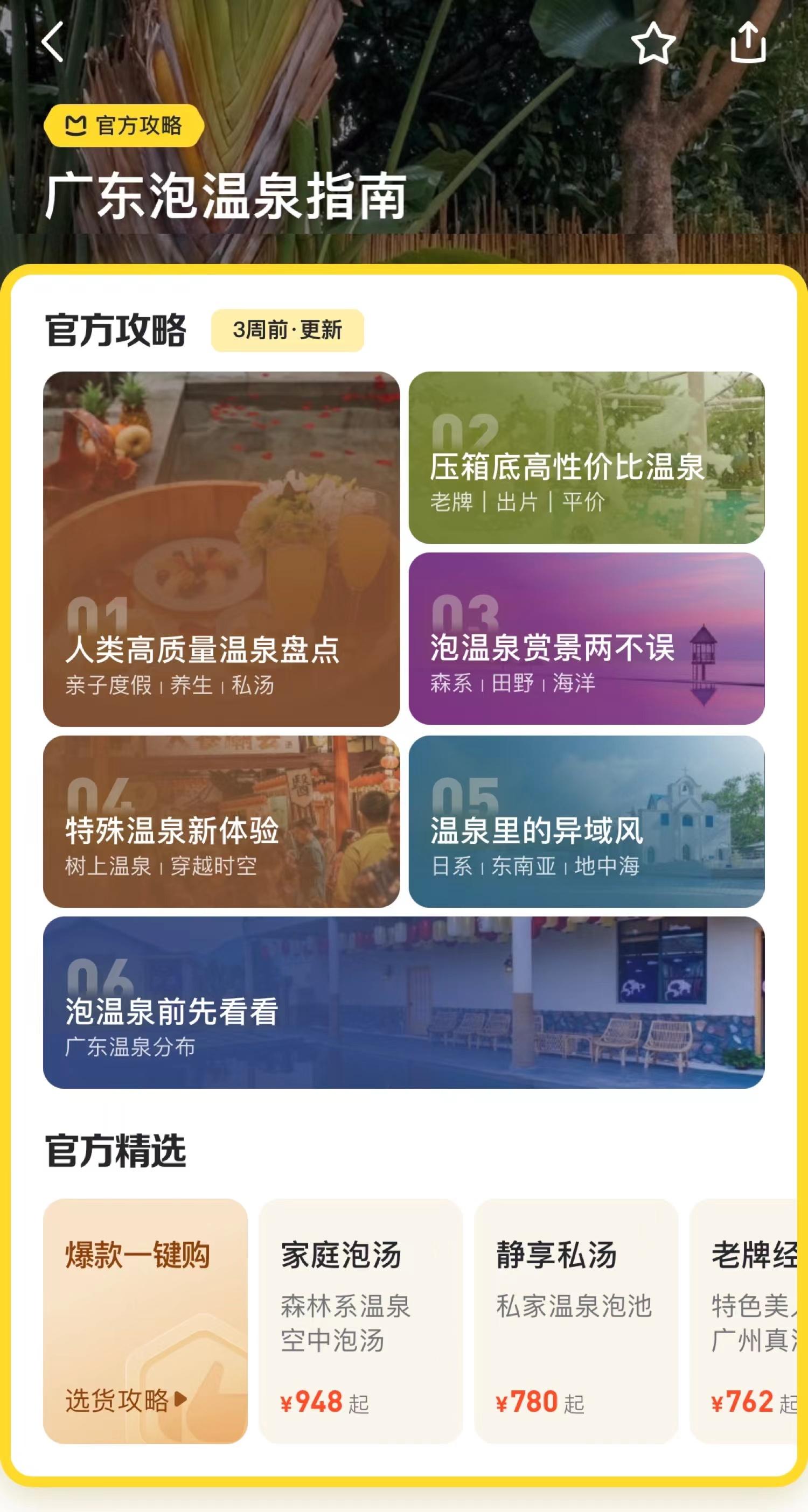Open guide 01 人类高质量温泉盘点
808x1512 pixels.
(x=221, y=549)
